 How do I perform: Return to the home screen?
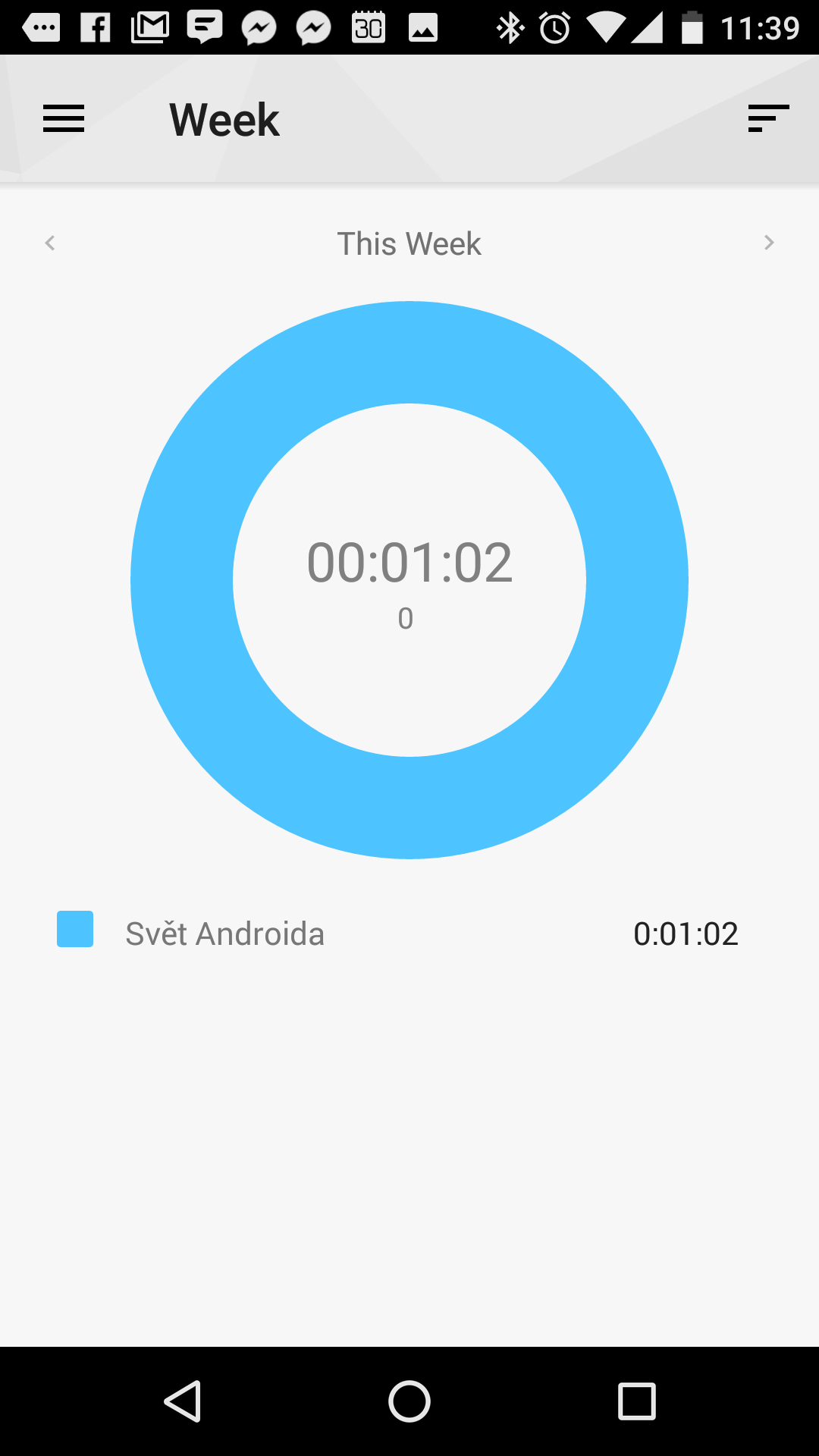coord(409,1401)
